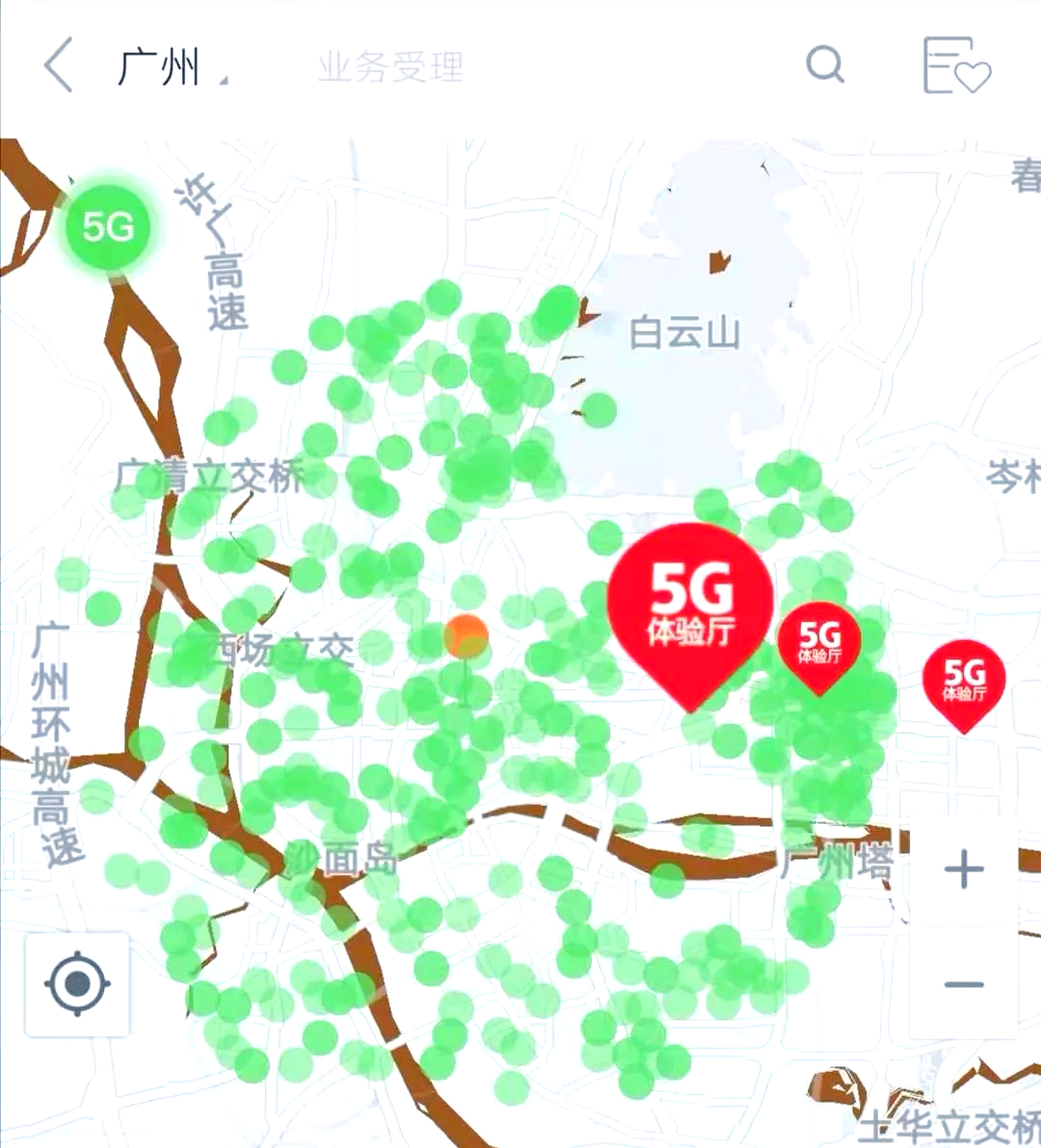This screenshot has width=1041, height=1148.
Task: Tap the current-location crosshair button
Action: tap(76, 985)
